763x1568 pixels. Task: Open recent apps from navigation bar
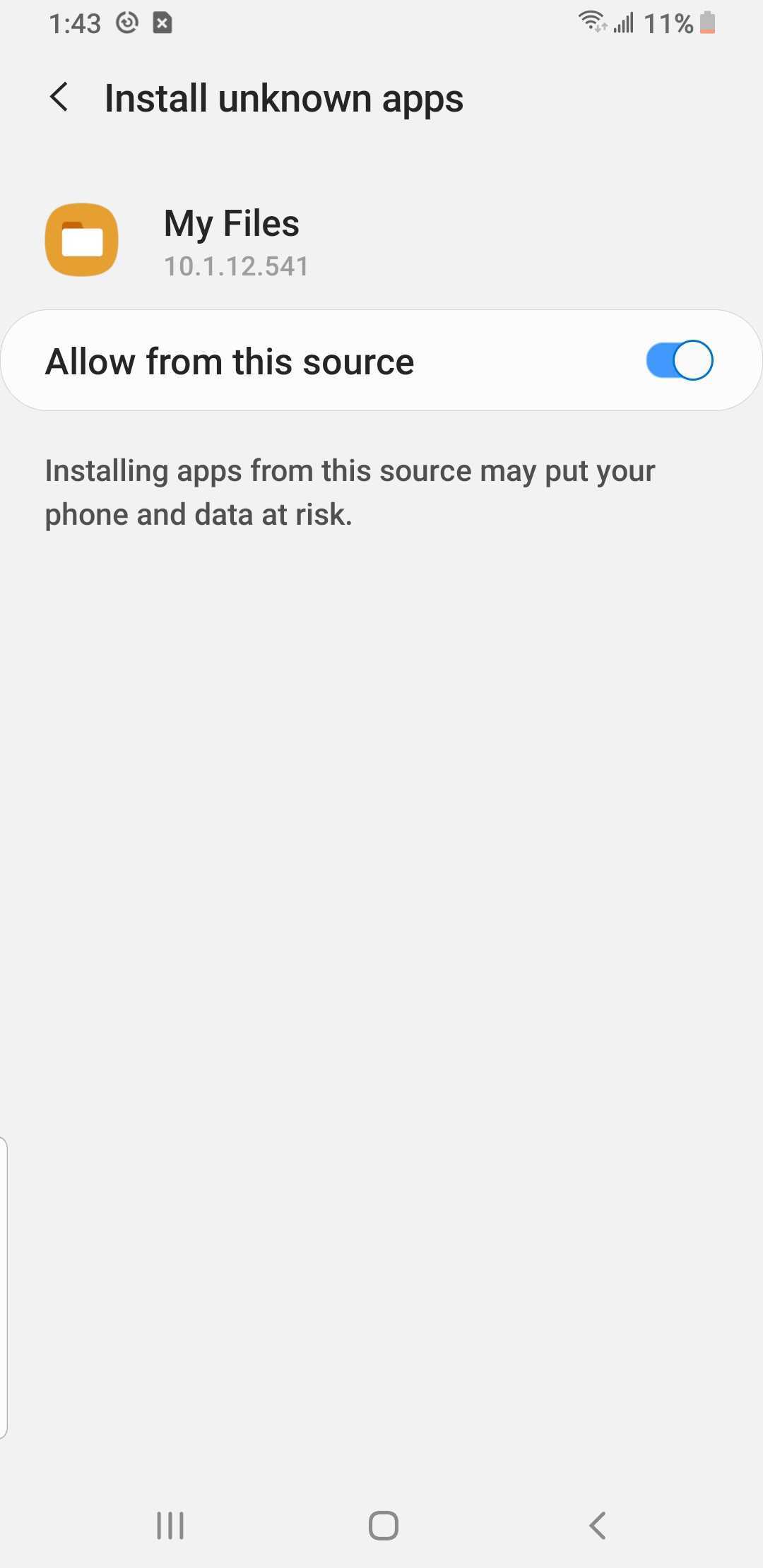click(x=170, y=1526)
